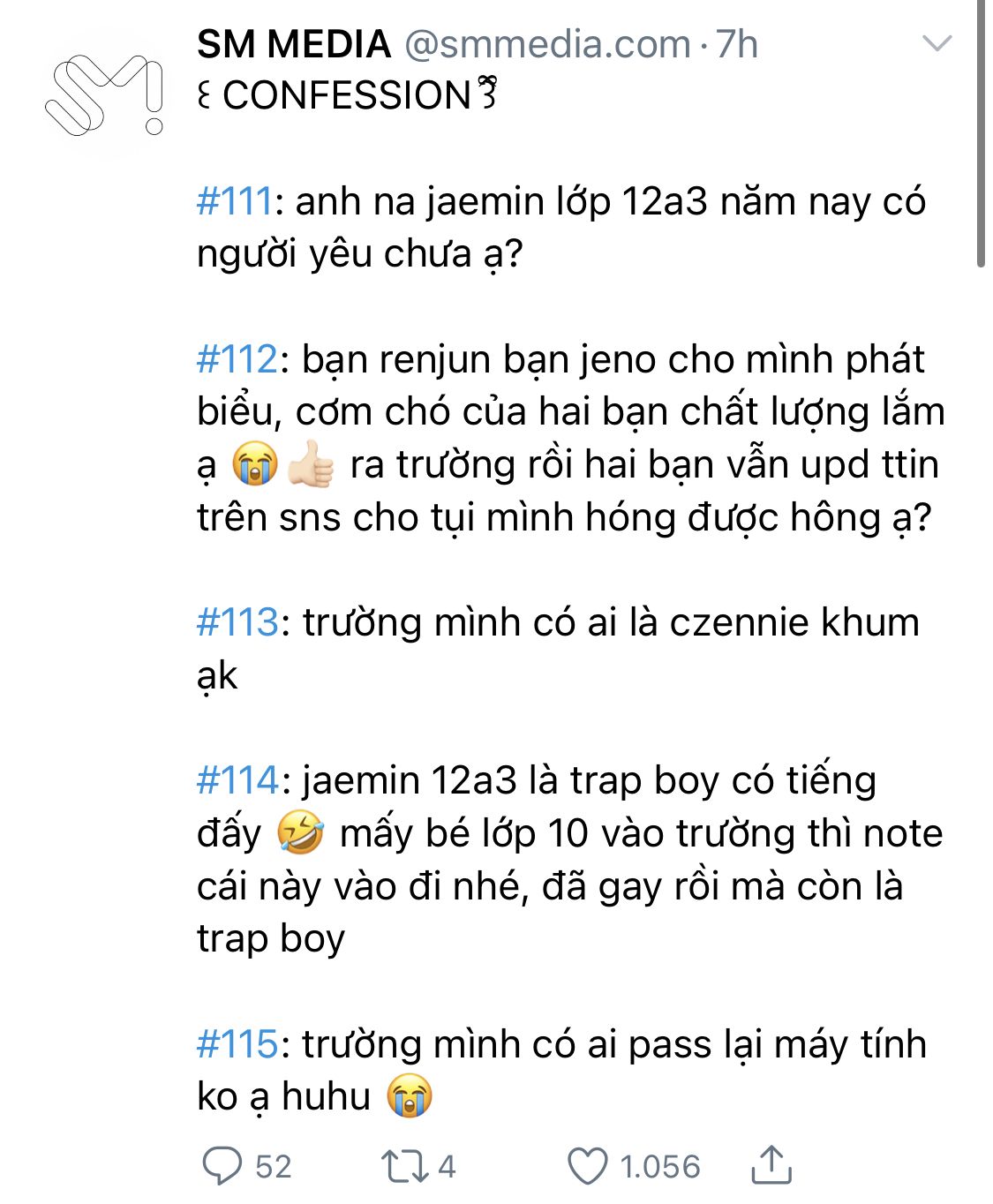The width and height of the screenshot is (993, 1204).
Task: Open hashtag #114 link
Action: click(237, 780)
